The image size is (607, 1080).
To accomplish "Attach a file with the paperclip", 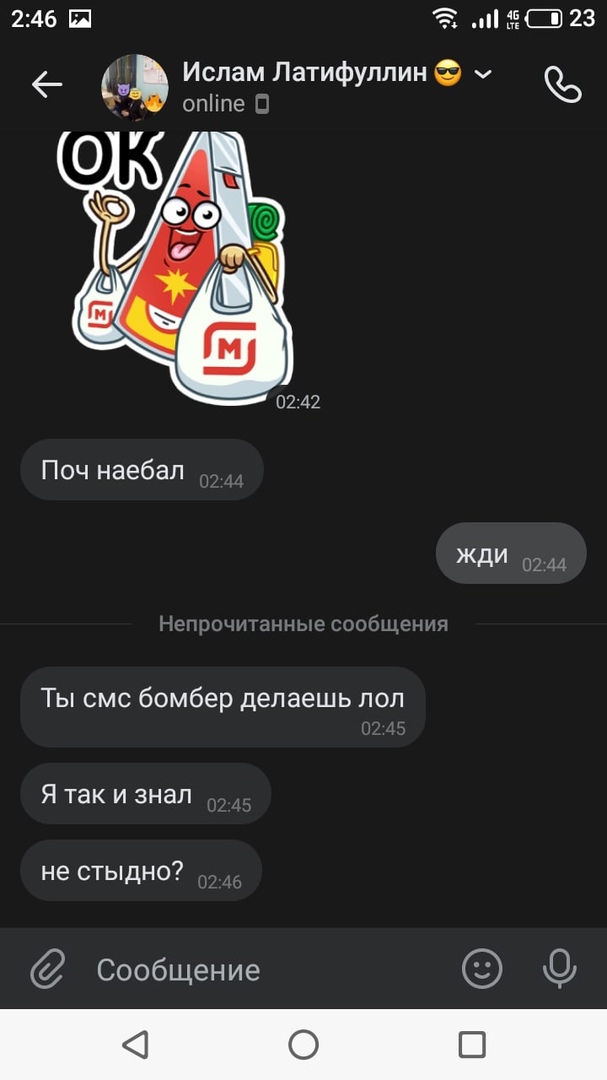I will click(46, 968).
